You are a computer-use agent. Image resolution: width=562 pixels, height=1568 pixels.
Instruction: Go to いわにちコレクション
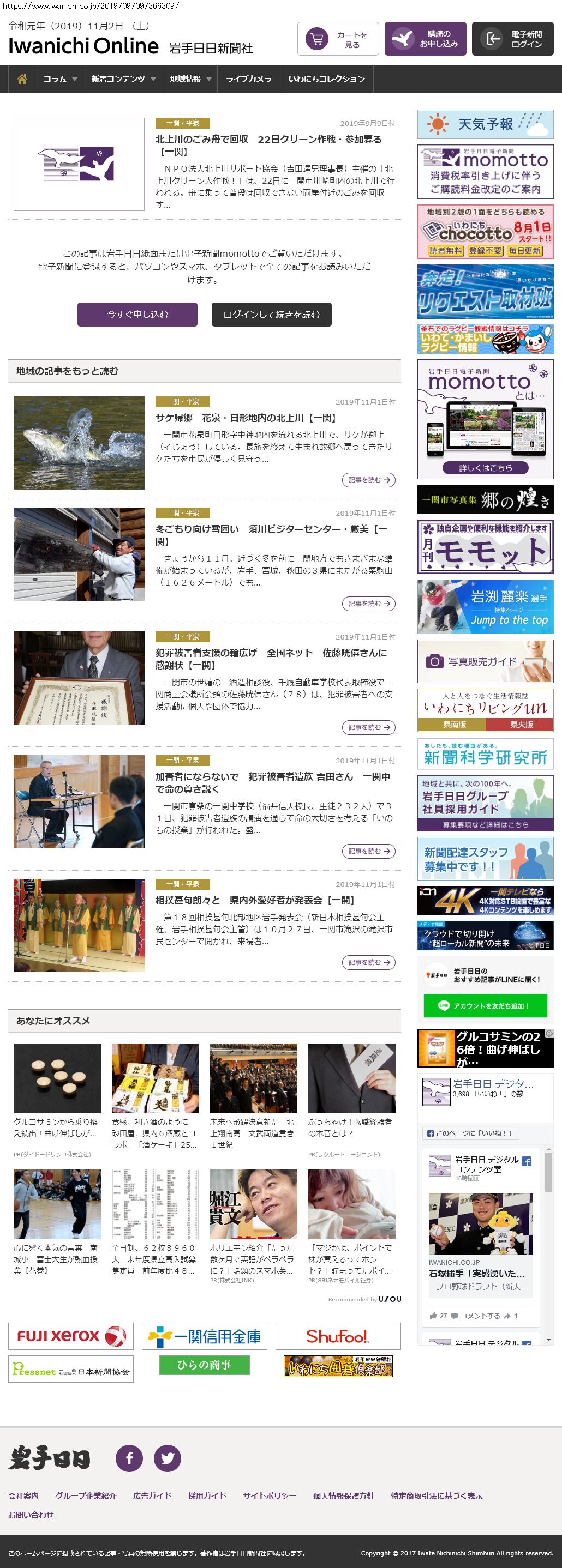326,79
